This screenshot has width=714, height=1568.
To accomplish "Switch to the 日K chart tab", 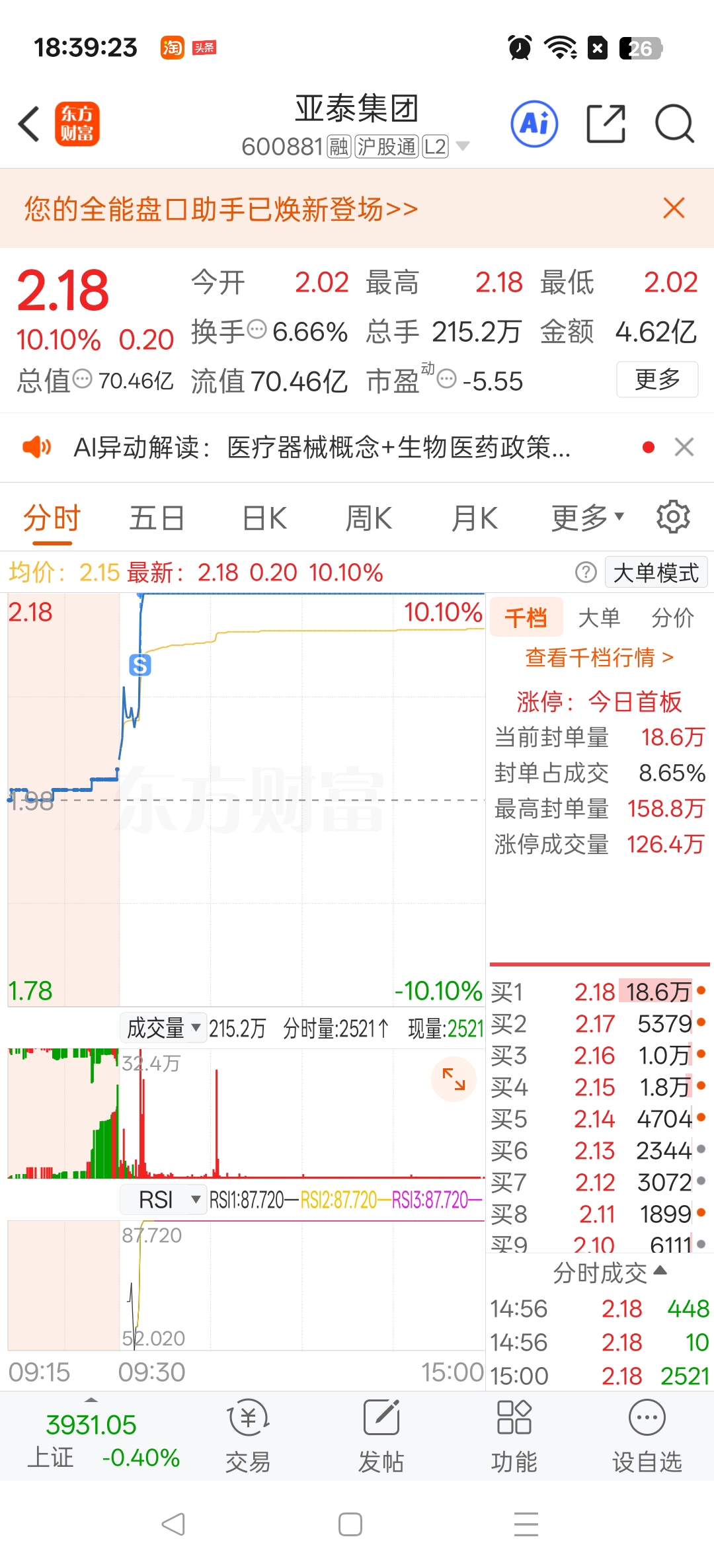I will point(264,518).
